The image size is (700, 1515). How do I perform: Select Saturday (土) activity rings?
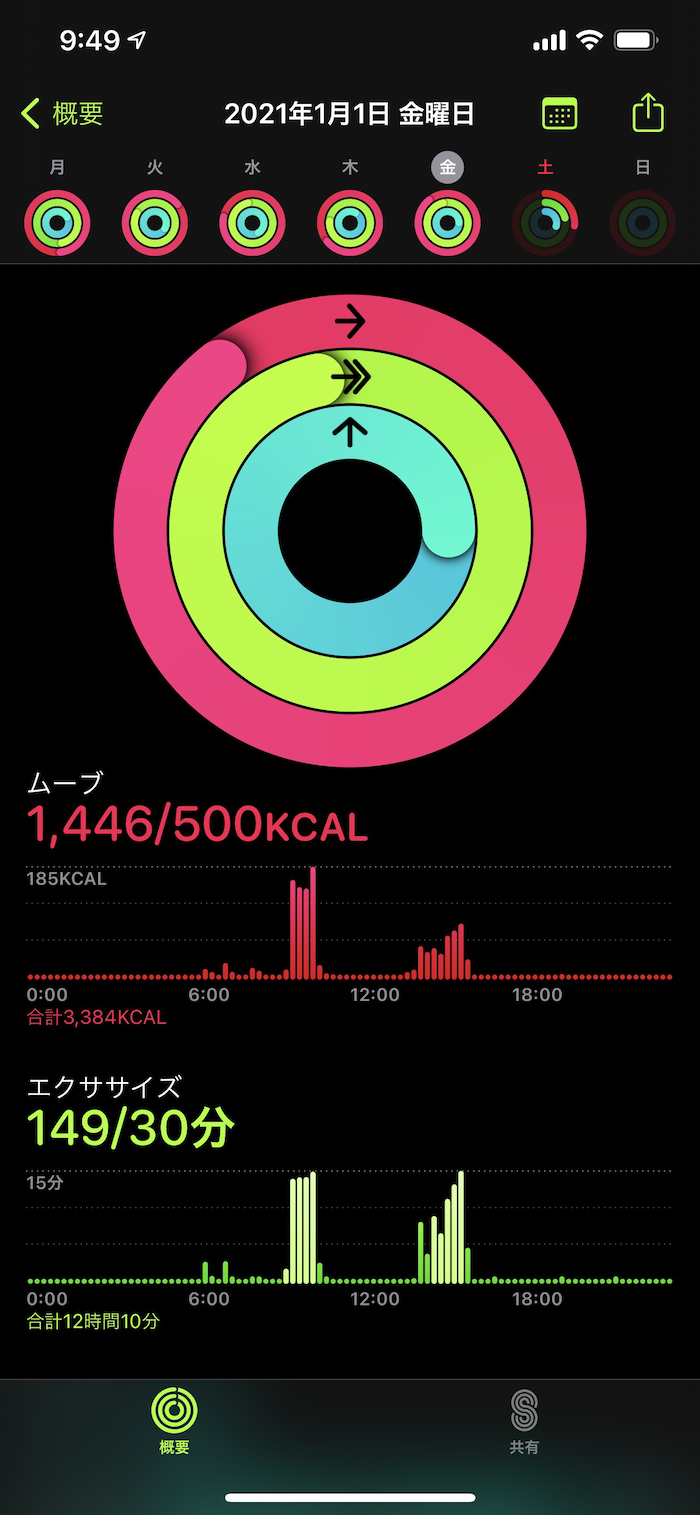click(545, 222)
